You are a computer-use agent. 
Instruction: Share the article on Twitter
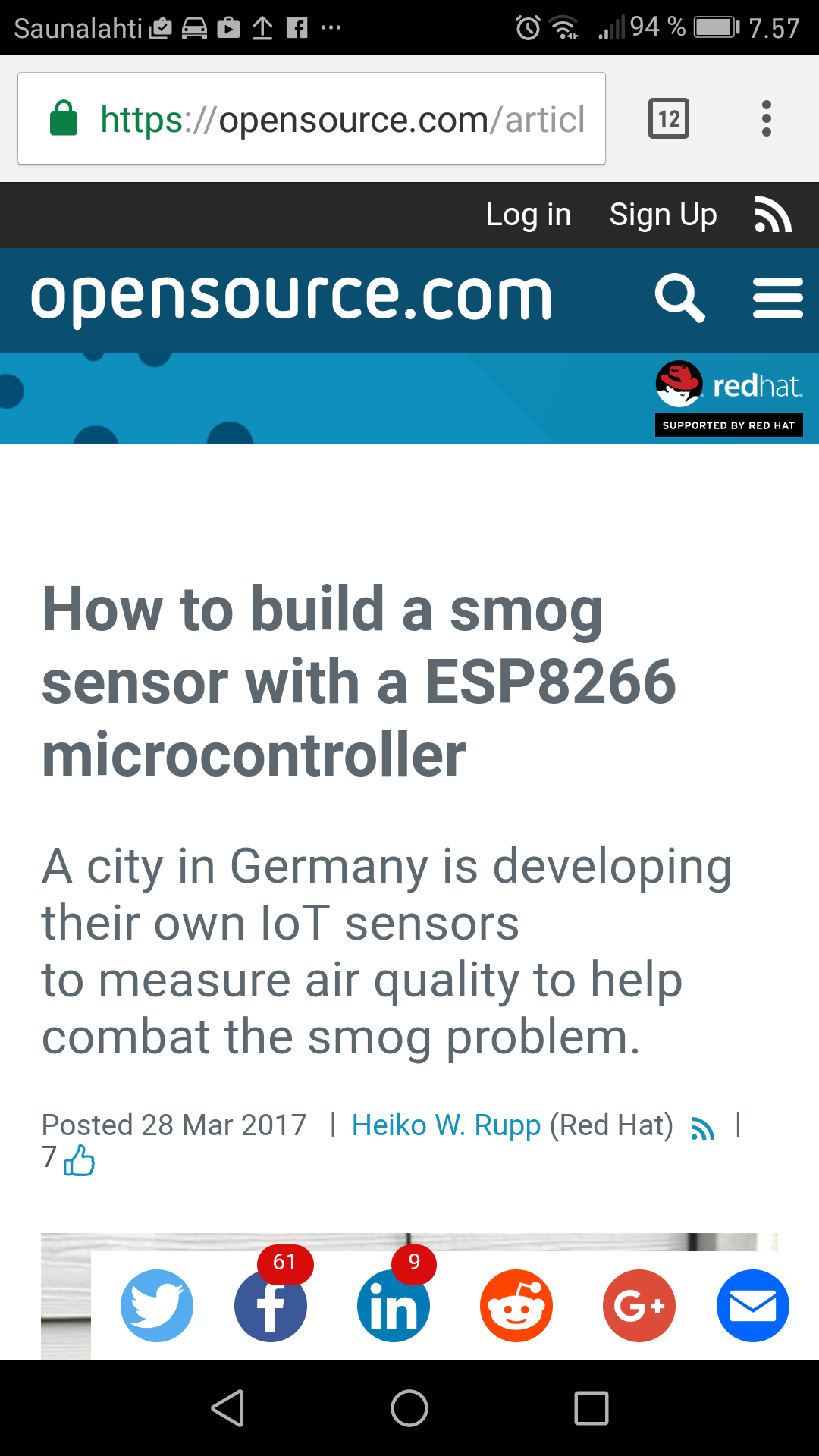157,1306
